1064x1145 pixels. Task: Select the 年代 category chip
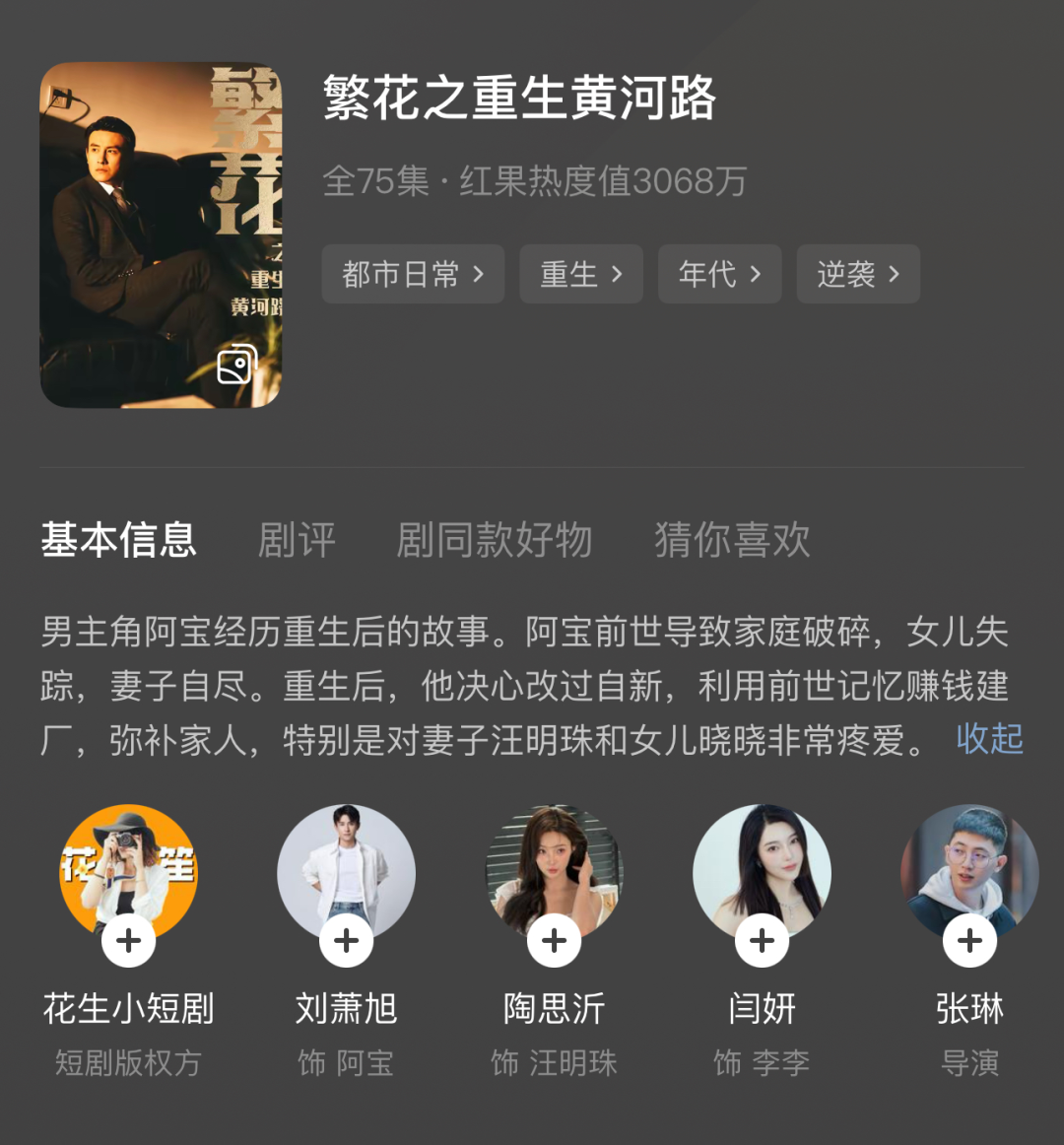click(x=719, y=274)
